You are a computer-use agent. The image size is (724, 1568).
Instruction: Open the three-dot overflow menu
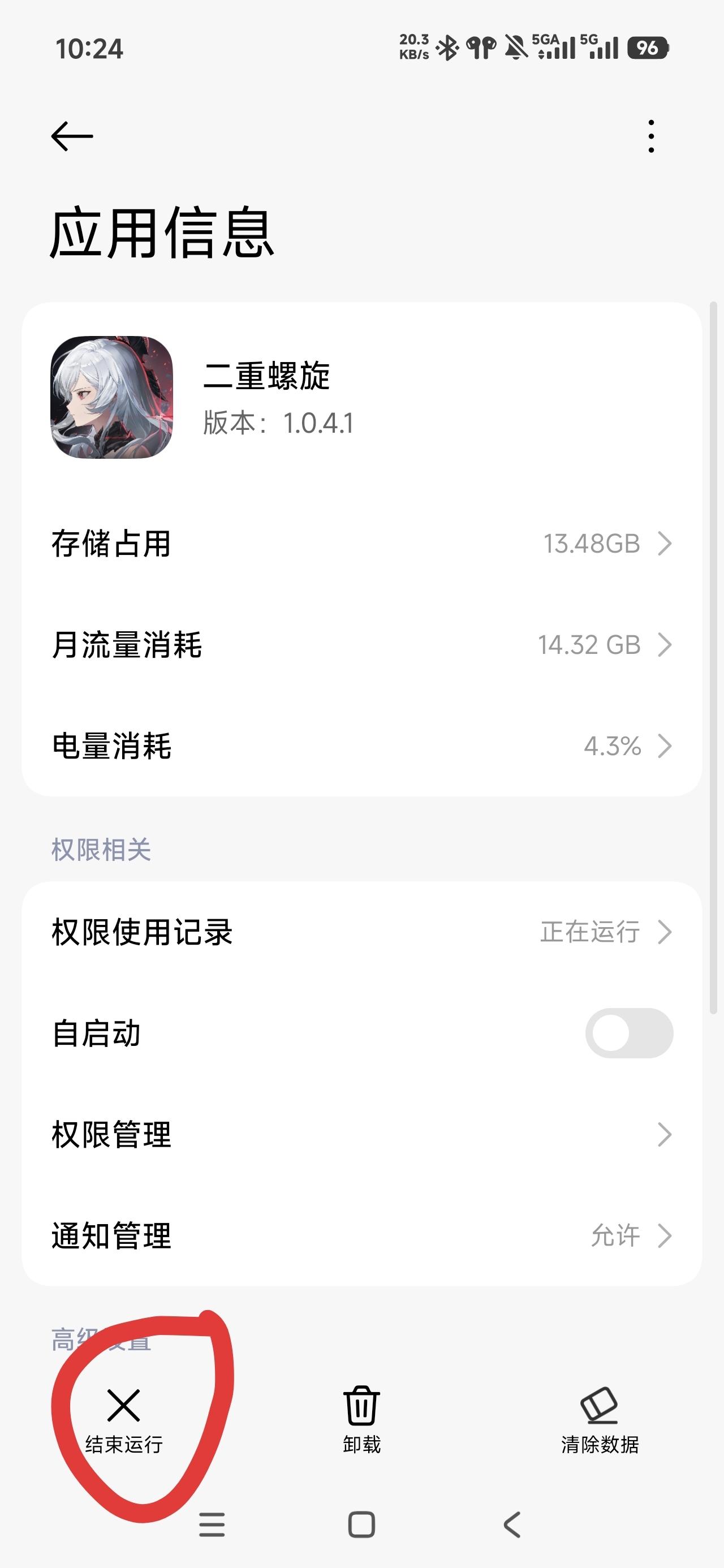(651, 136)
